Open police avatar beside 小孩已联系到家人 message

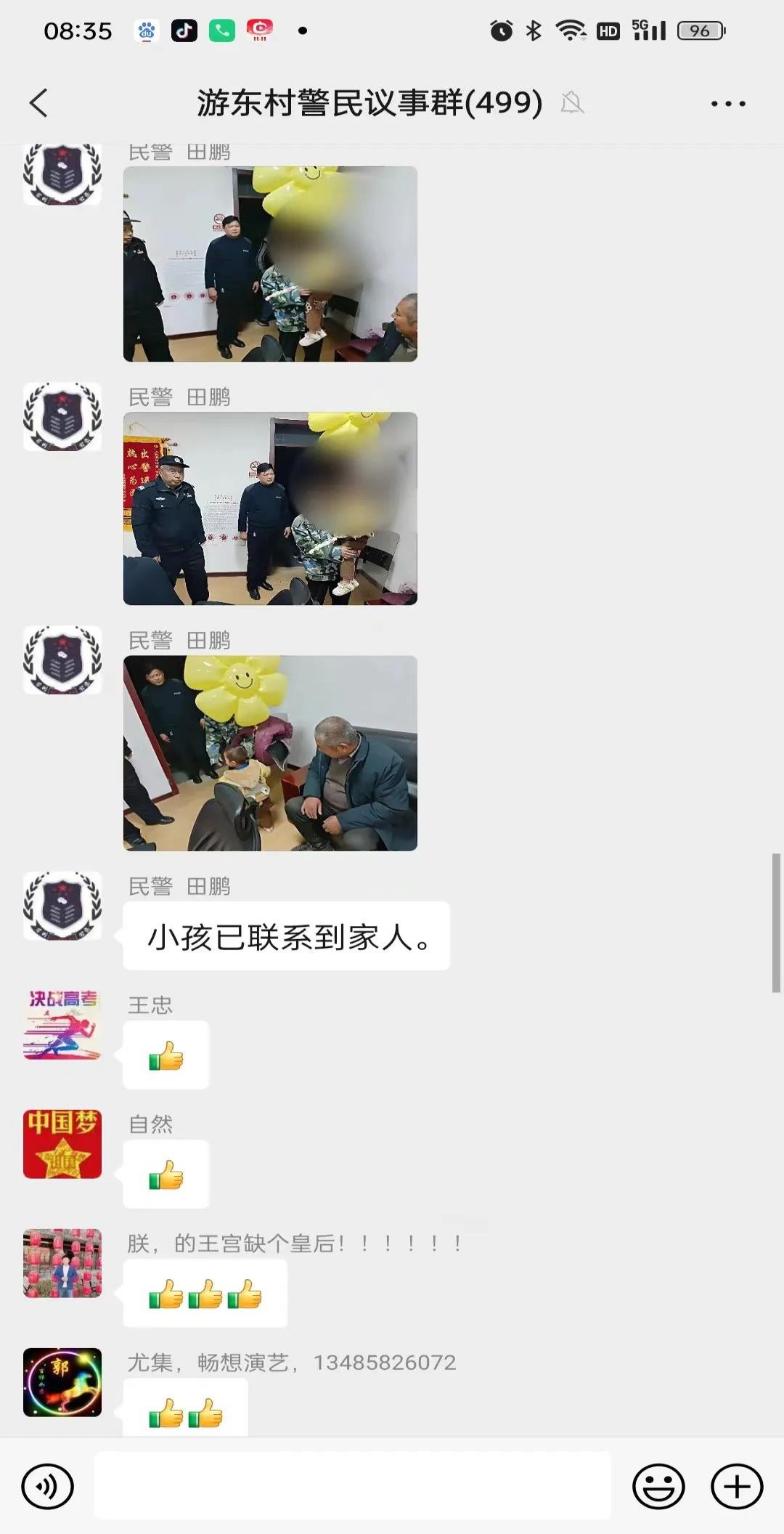point(62,906)
